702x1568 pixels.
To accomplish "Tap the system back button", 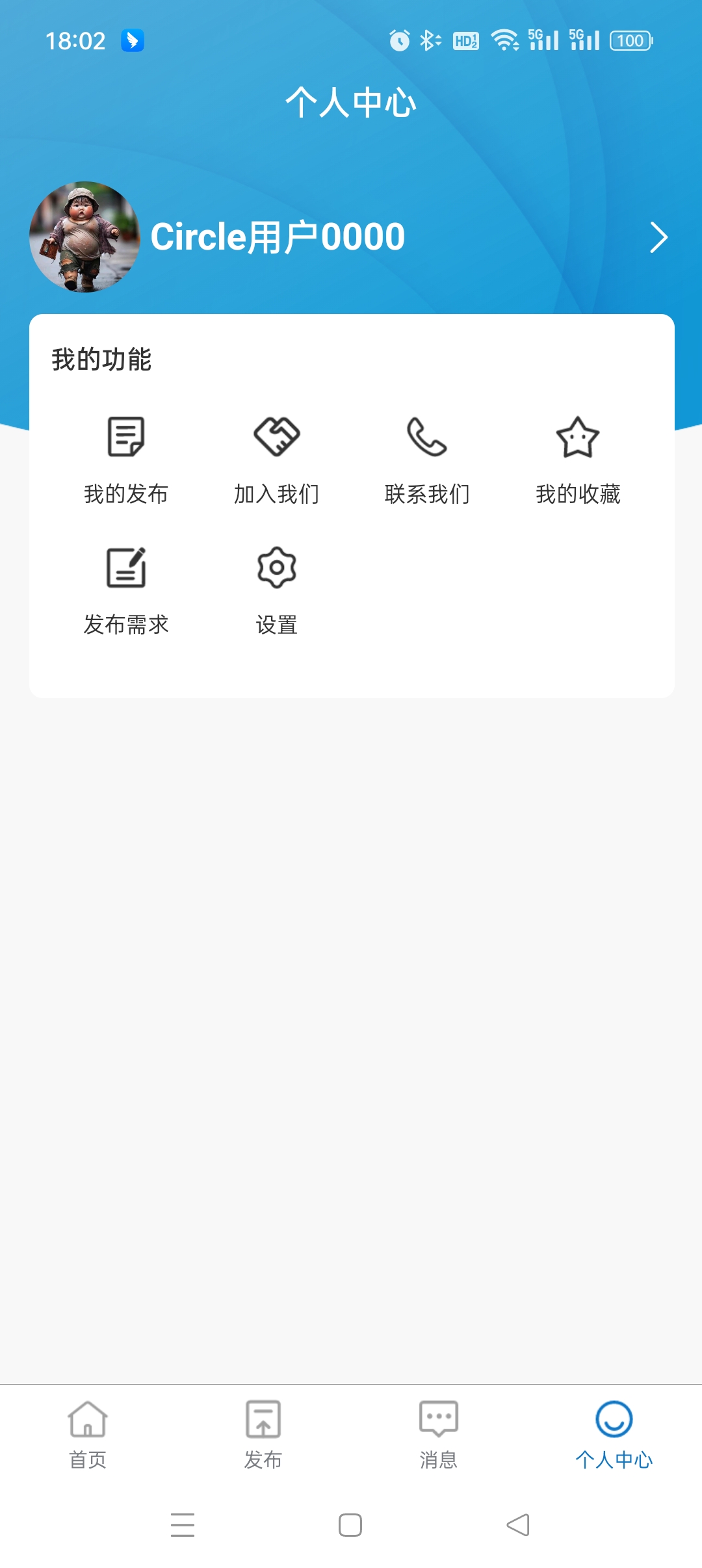I will 518,1525.
